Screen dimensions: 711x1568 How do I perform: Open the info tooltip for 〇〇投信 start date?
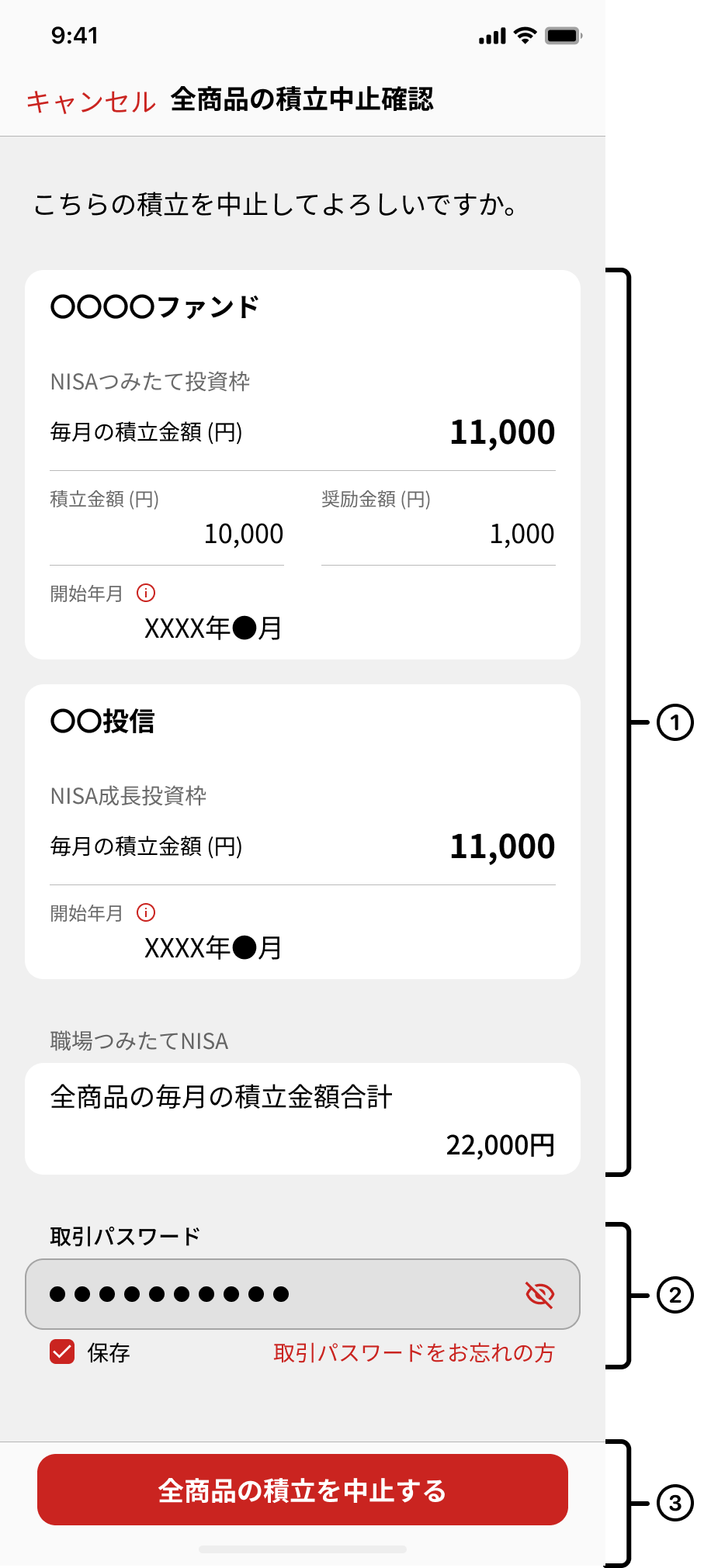pos(144,912)
